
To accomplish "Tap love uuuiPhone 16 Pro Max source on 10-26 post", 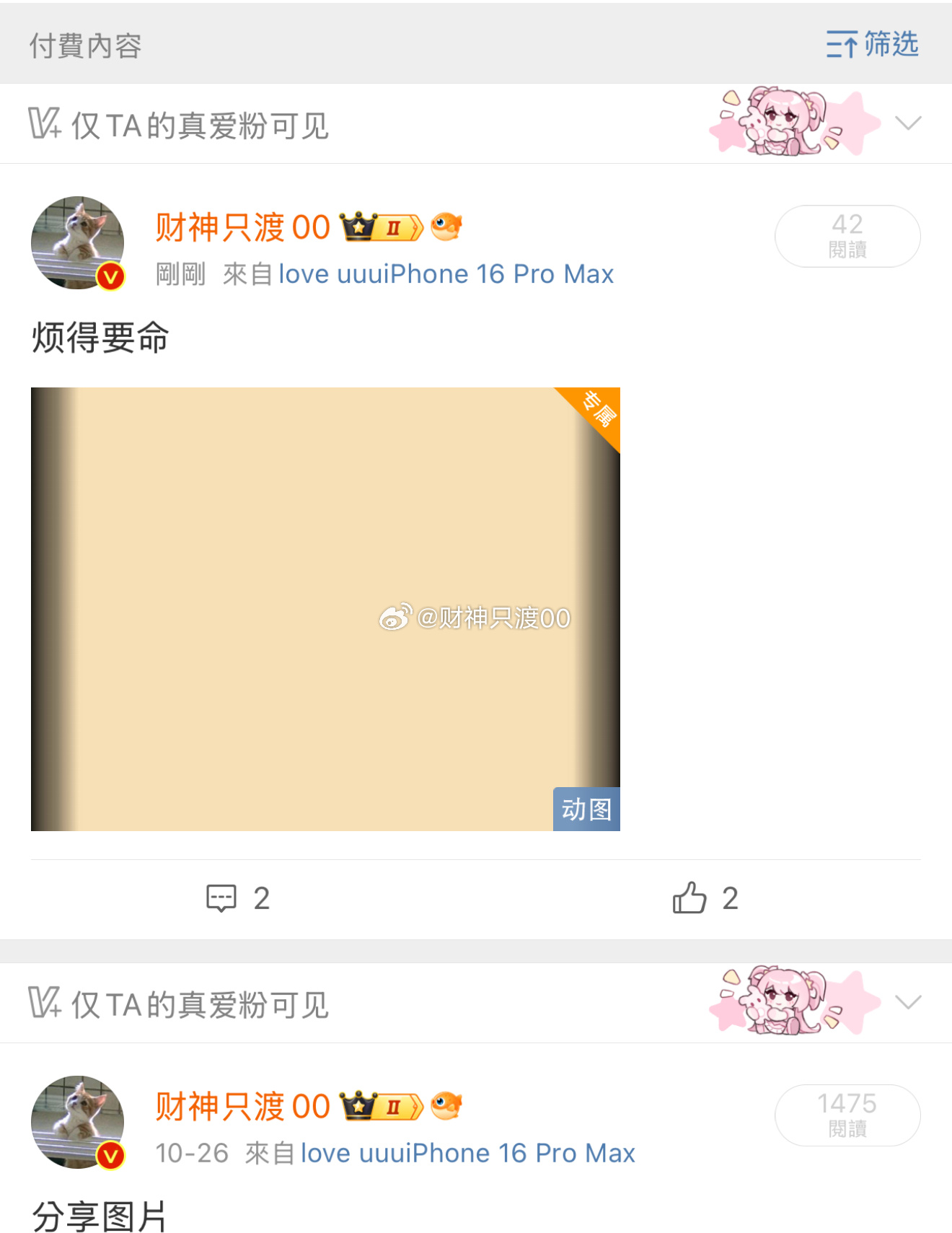I will point(467,1153).
